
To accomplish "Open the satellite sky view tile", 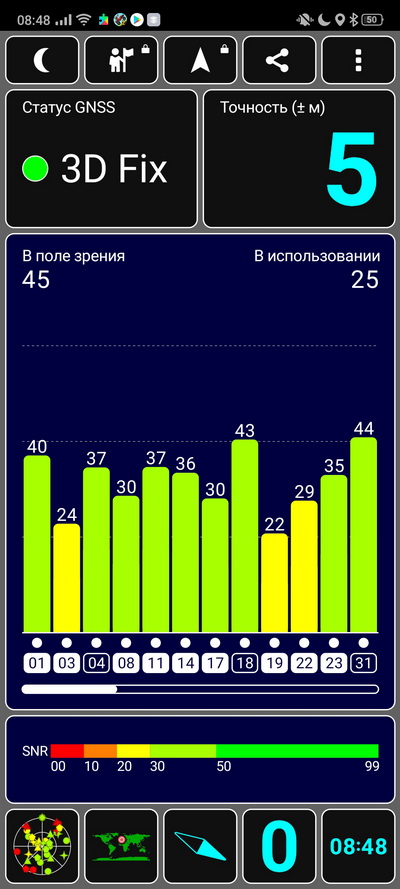I will (42, 846).
